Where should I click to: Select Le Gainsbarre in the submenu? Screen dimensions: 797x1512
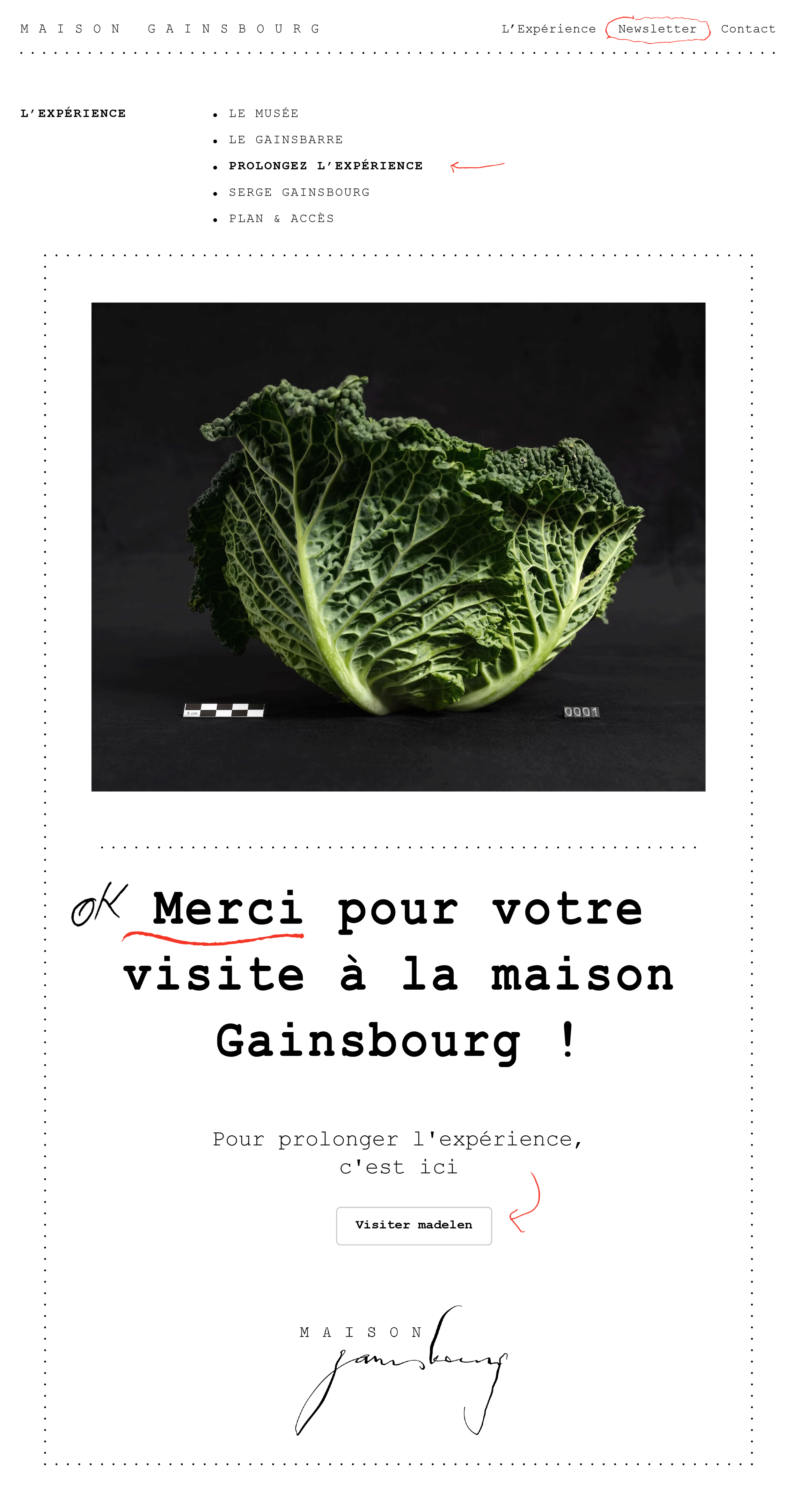click(x=286, y=140)
